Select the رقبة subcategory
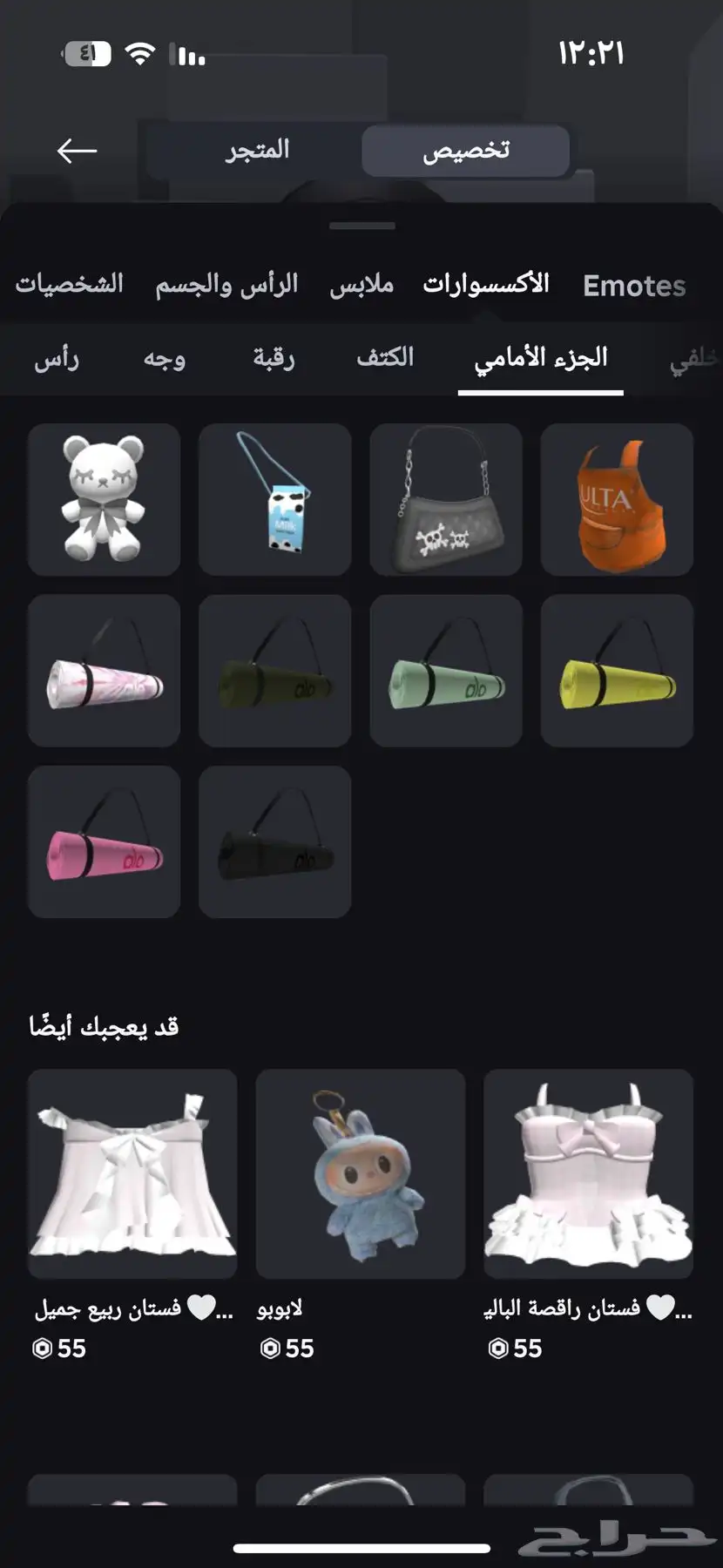The width and height of the screenshot is (723, 1568). (274, 358)
